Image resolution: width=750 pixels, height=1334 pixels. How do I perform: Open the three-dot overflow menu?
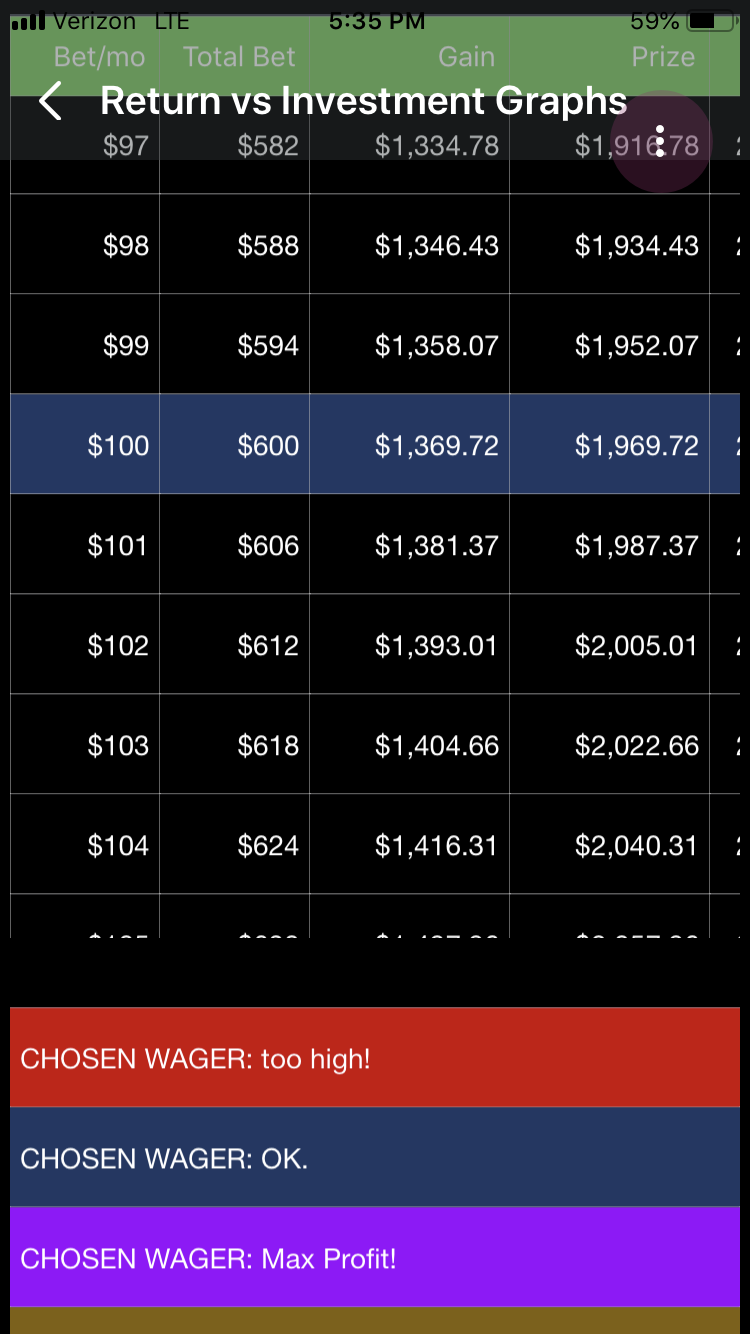pyautogui.click(x=660, y=141)
